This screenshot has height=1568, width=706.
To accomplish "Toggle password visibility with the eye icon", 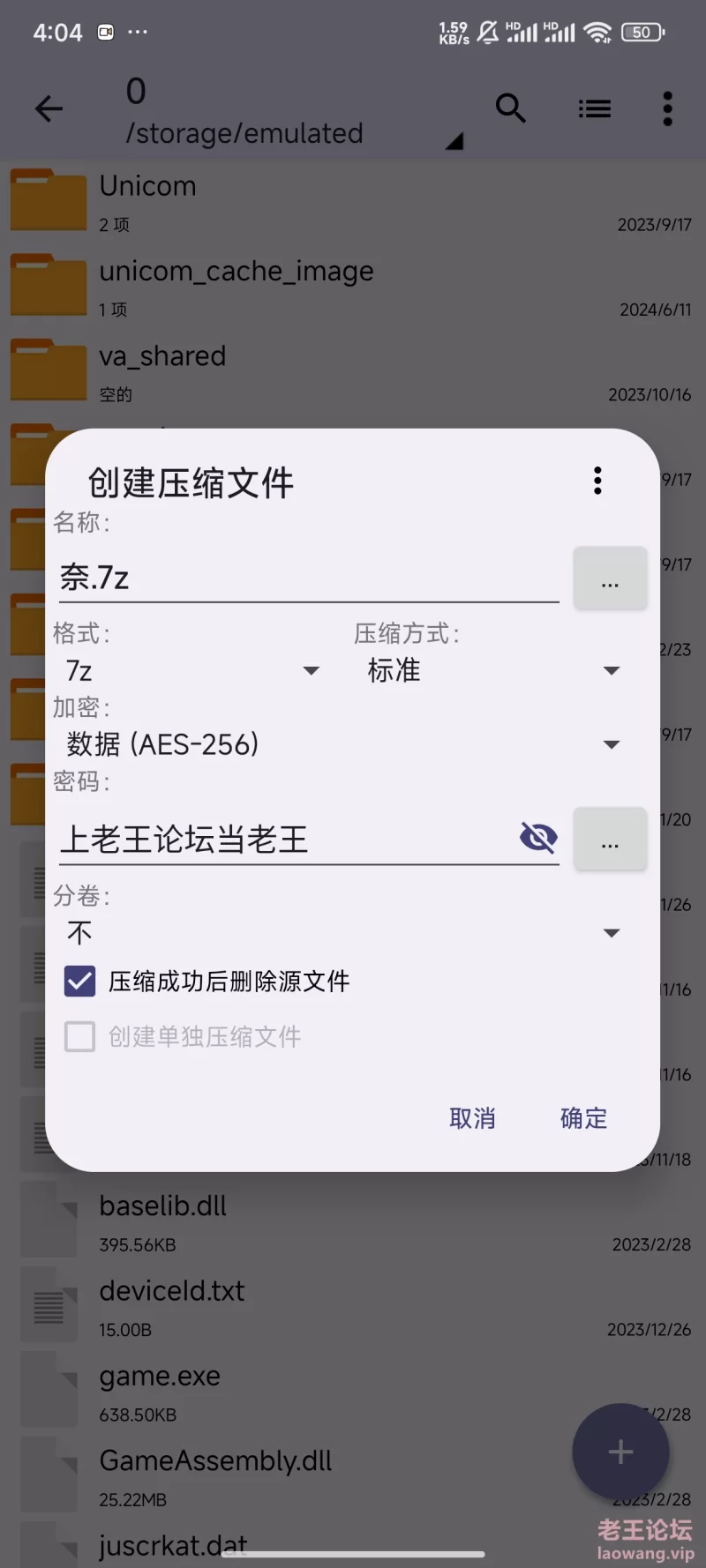I will (538, 837).
